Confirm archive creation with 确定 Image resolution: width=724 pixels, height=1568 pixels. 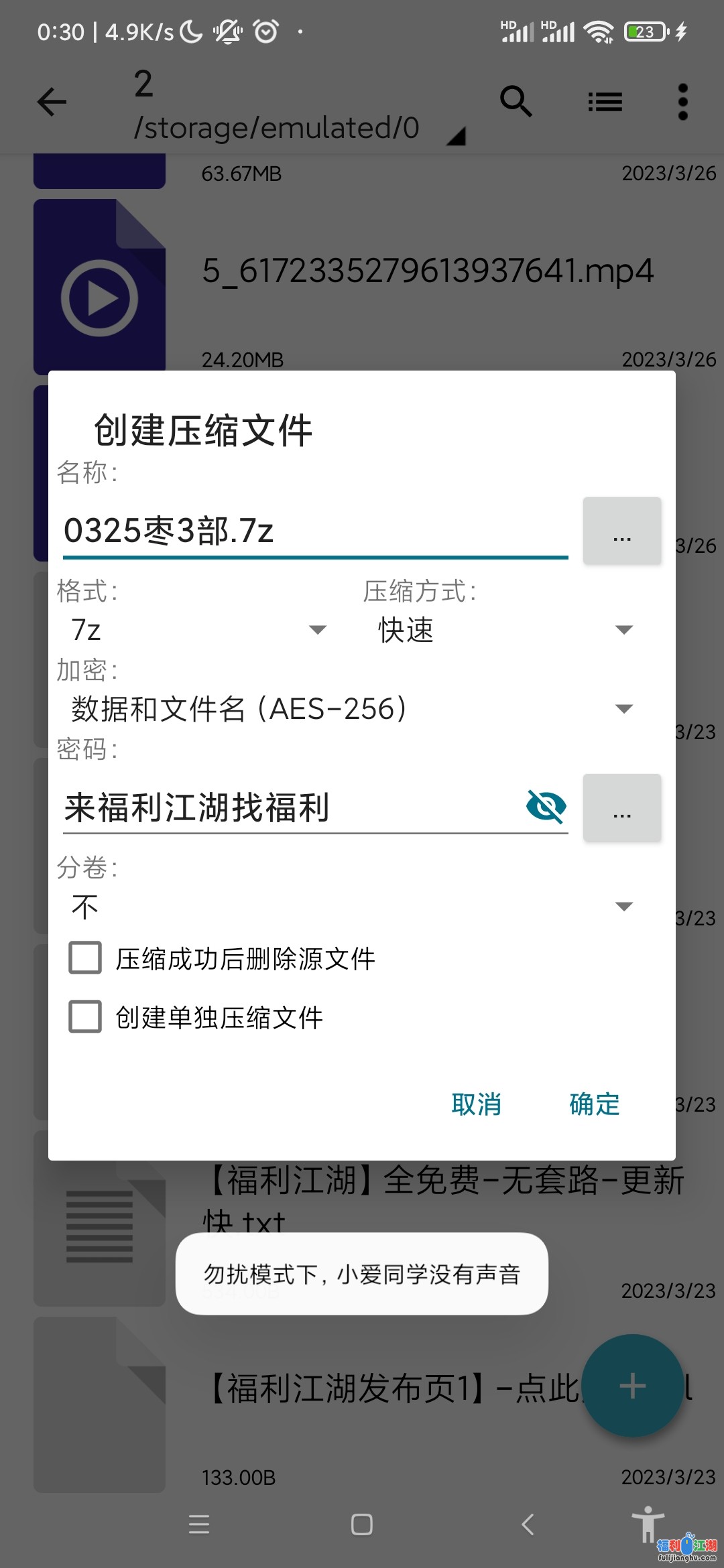[x=595, y=1104]
